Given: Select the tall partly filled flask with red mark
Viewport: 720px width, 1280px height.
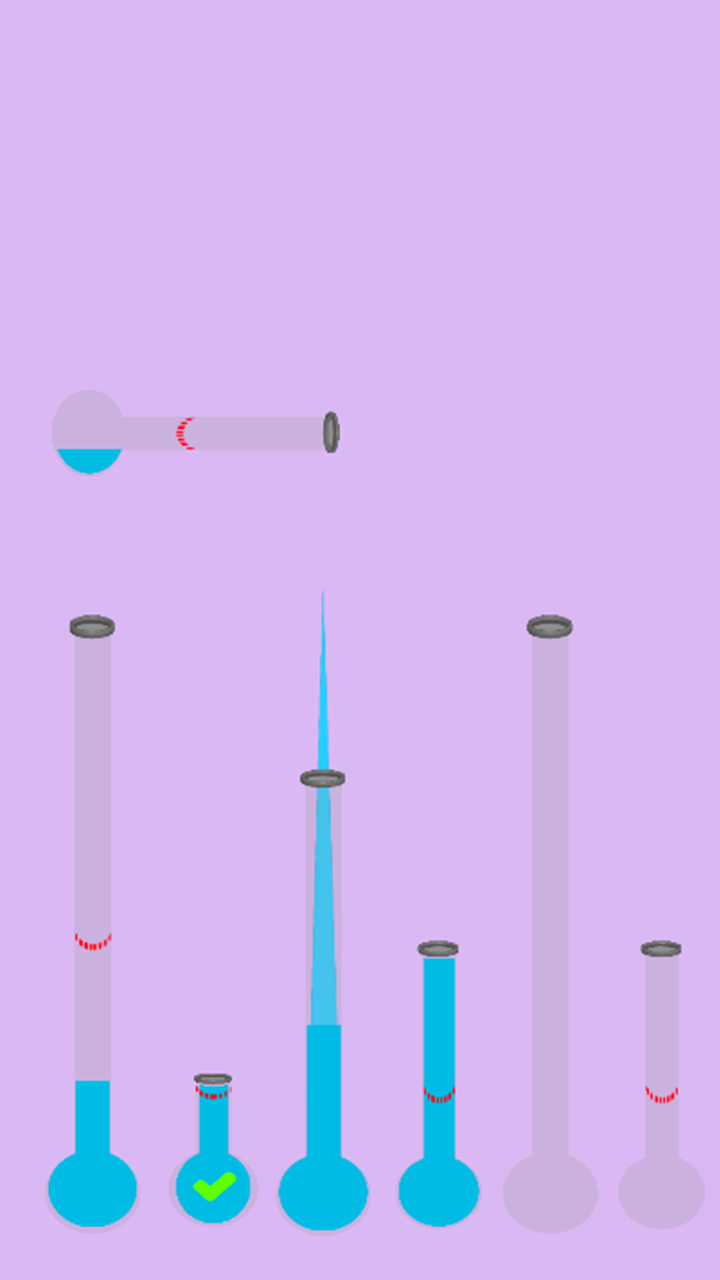Looking at the screenshot, I should [92, 922].
